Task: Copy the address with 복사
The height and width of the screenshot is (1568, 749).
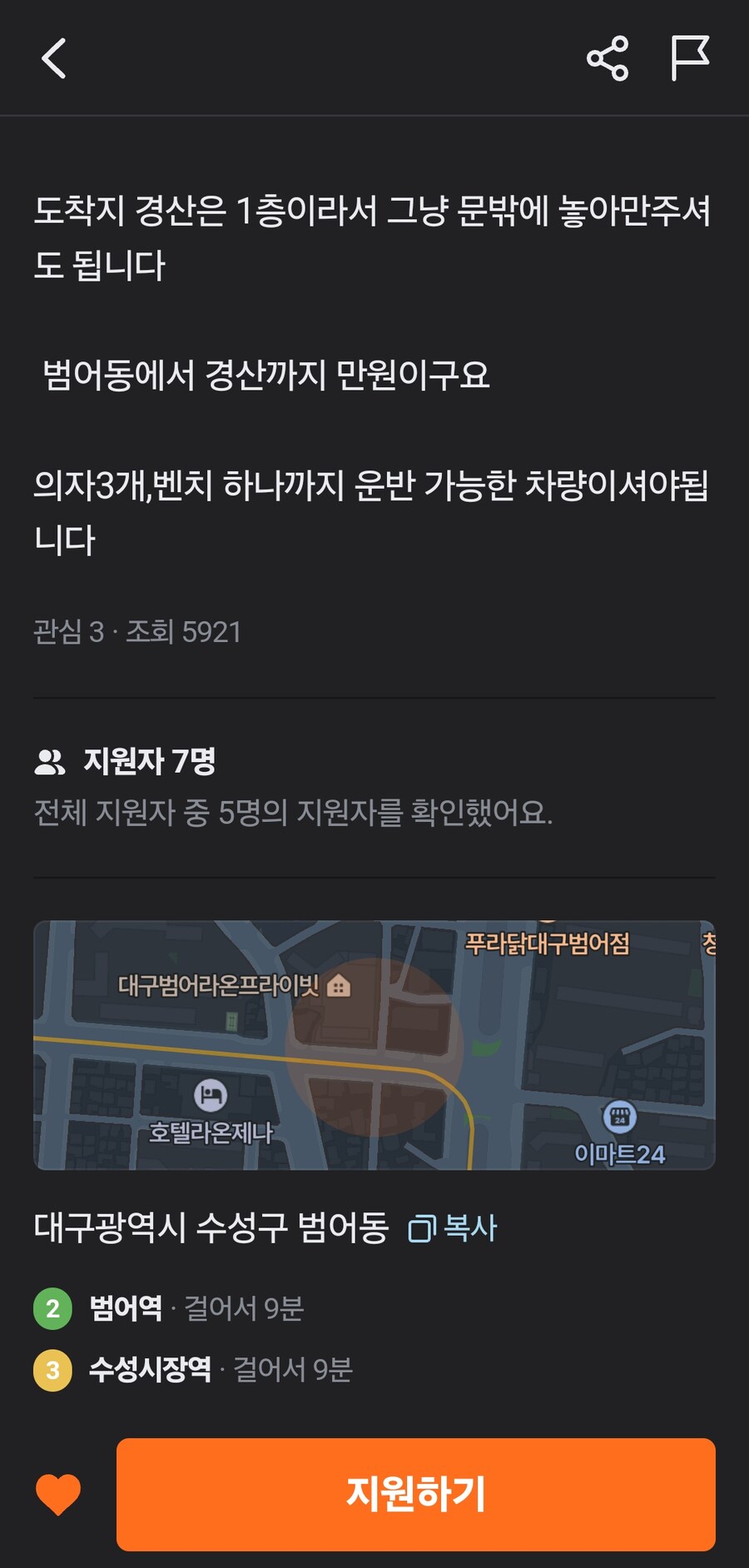Action: (454, 1228)
